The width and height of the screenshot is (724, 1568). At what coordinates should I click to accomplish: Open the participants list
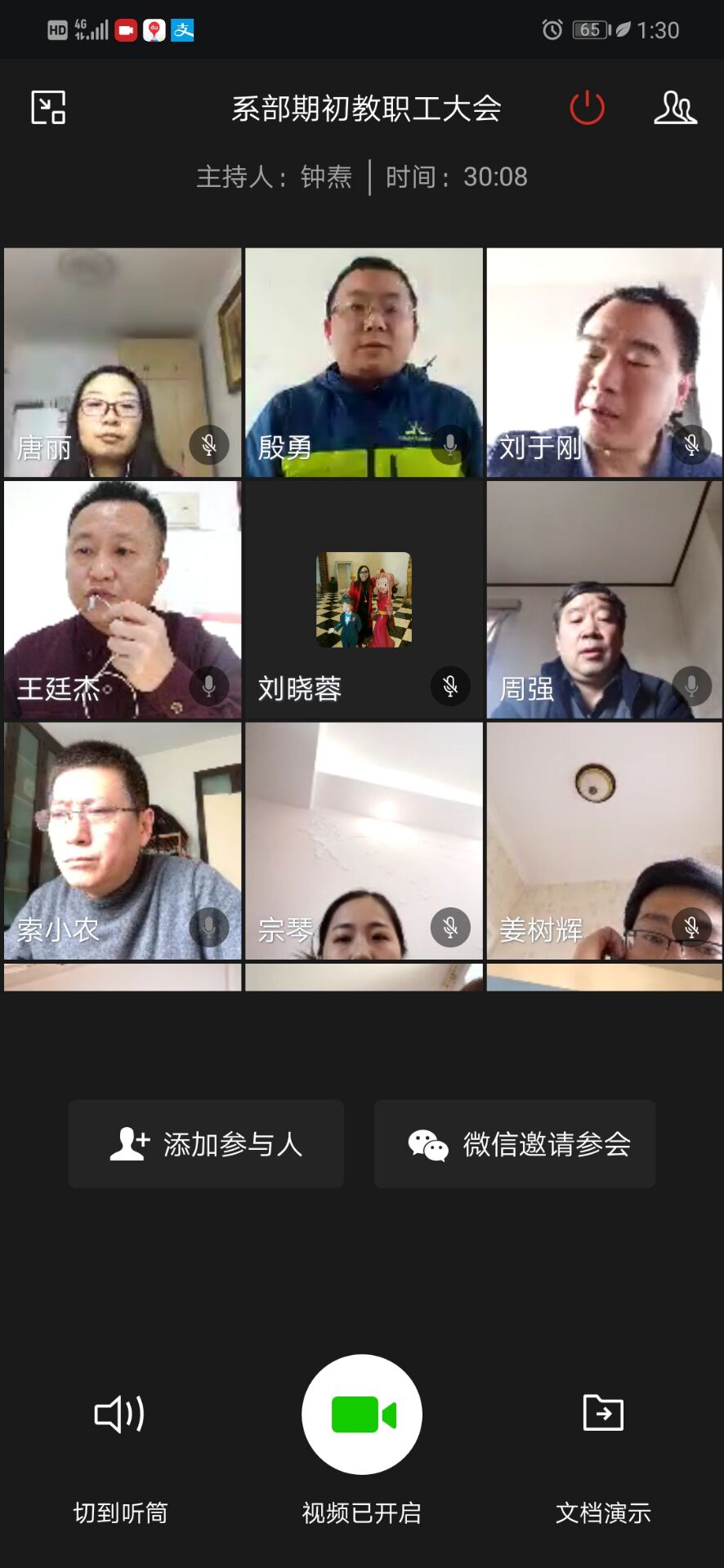pyautogui.click(x=675, y=108)
